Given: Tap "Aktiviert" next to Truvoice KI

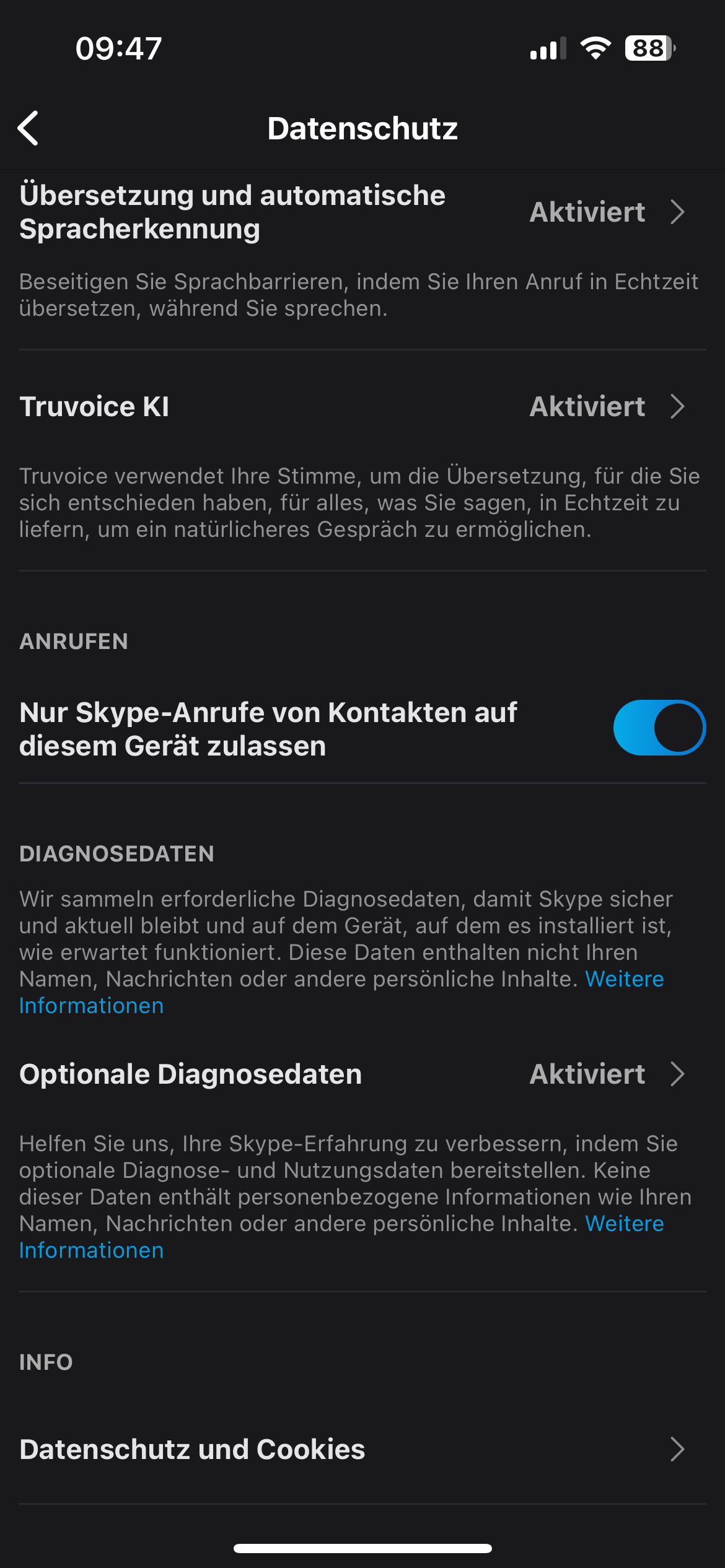Looking at the screenshot, I should point(587,407).
